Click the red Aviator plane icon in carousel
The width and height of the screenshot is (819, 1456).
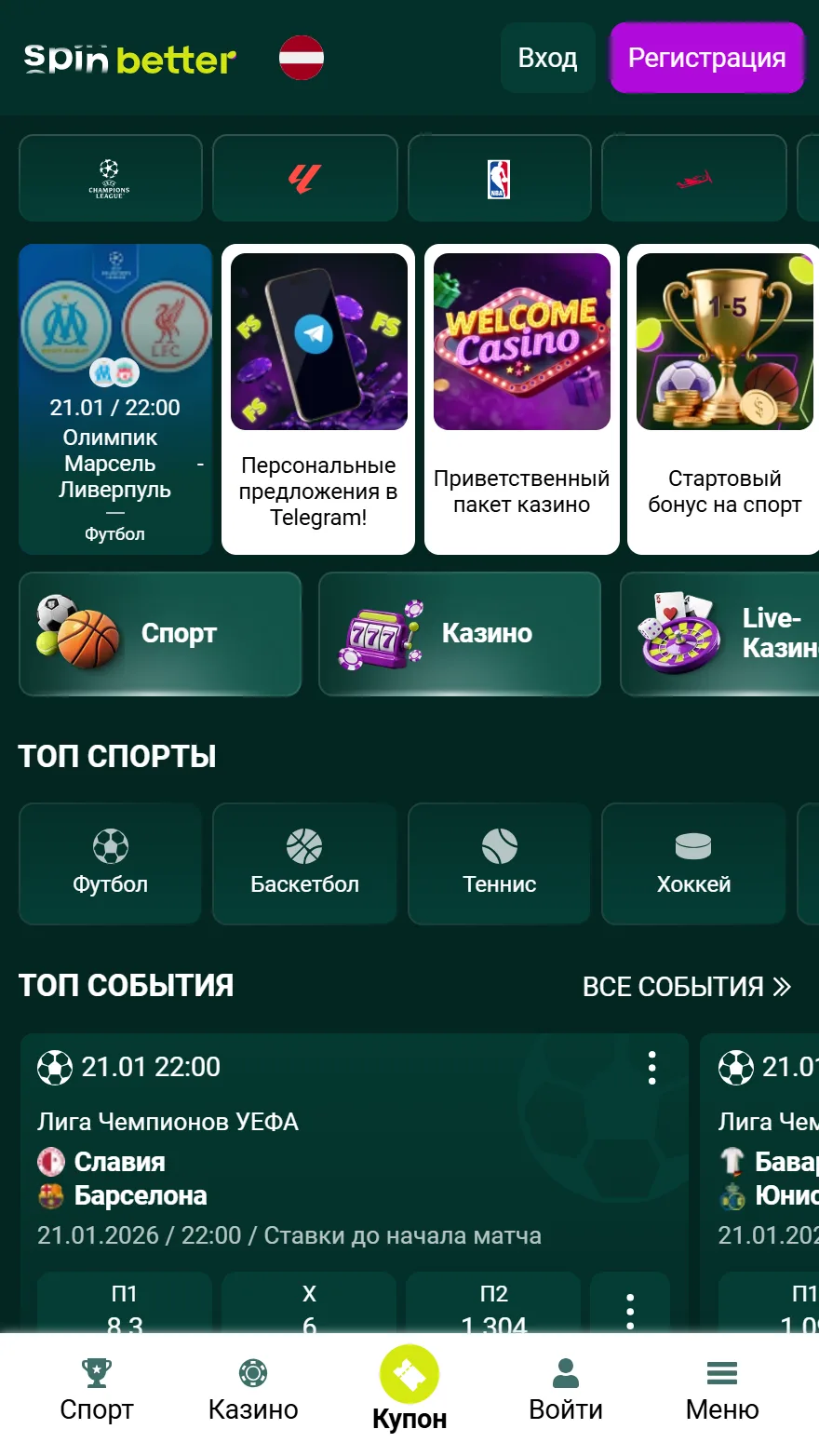(693, 178)
